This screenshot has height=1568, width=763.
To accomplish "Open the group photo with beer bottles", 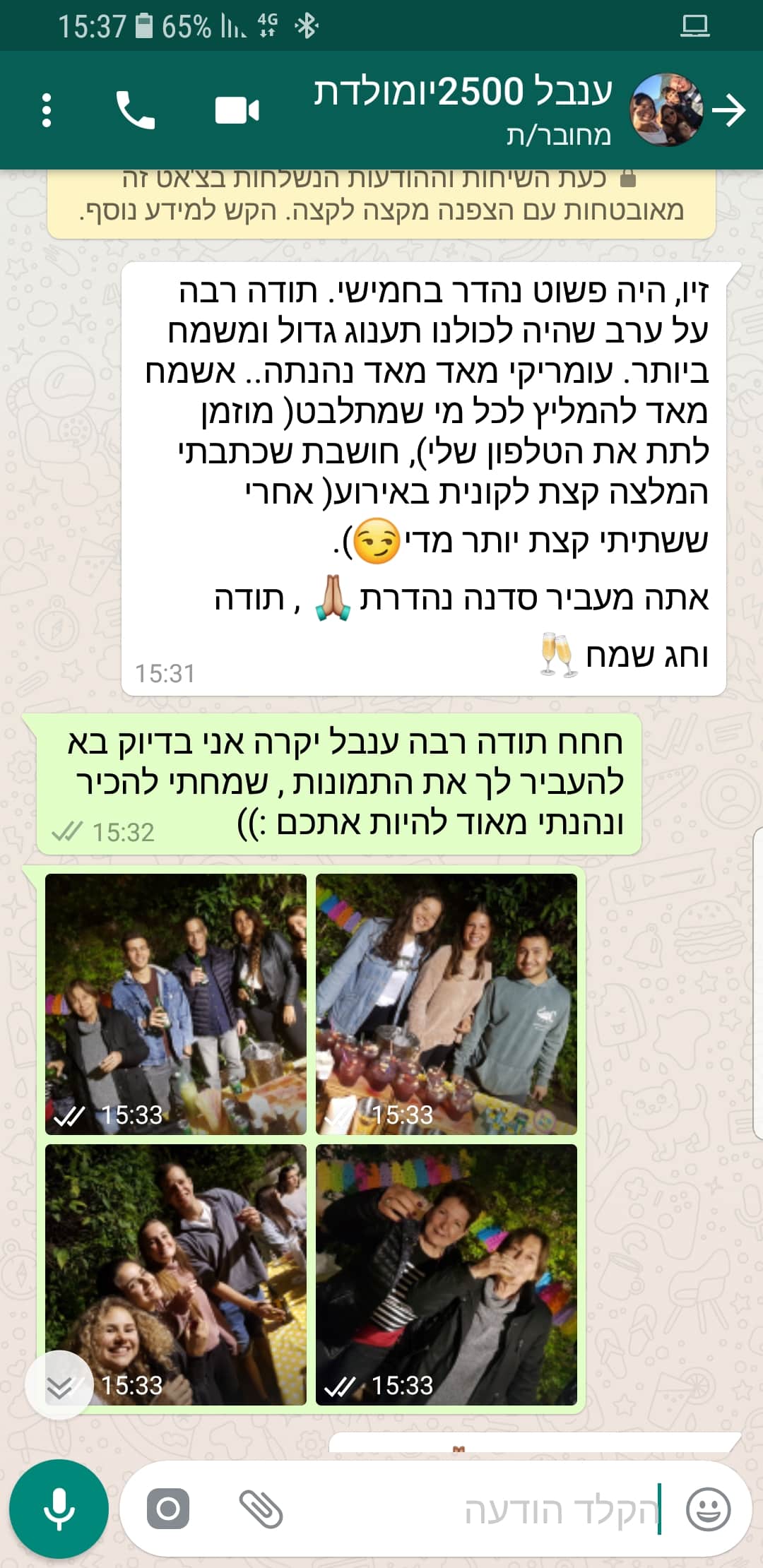I will pyautogui.click(x=176, y=1004).
